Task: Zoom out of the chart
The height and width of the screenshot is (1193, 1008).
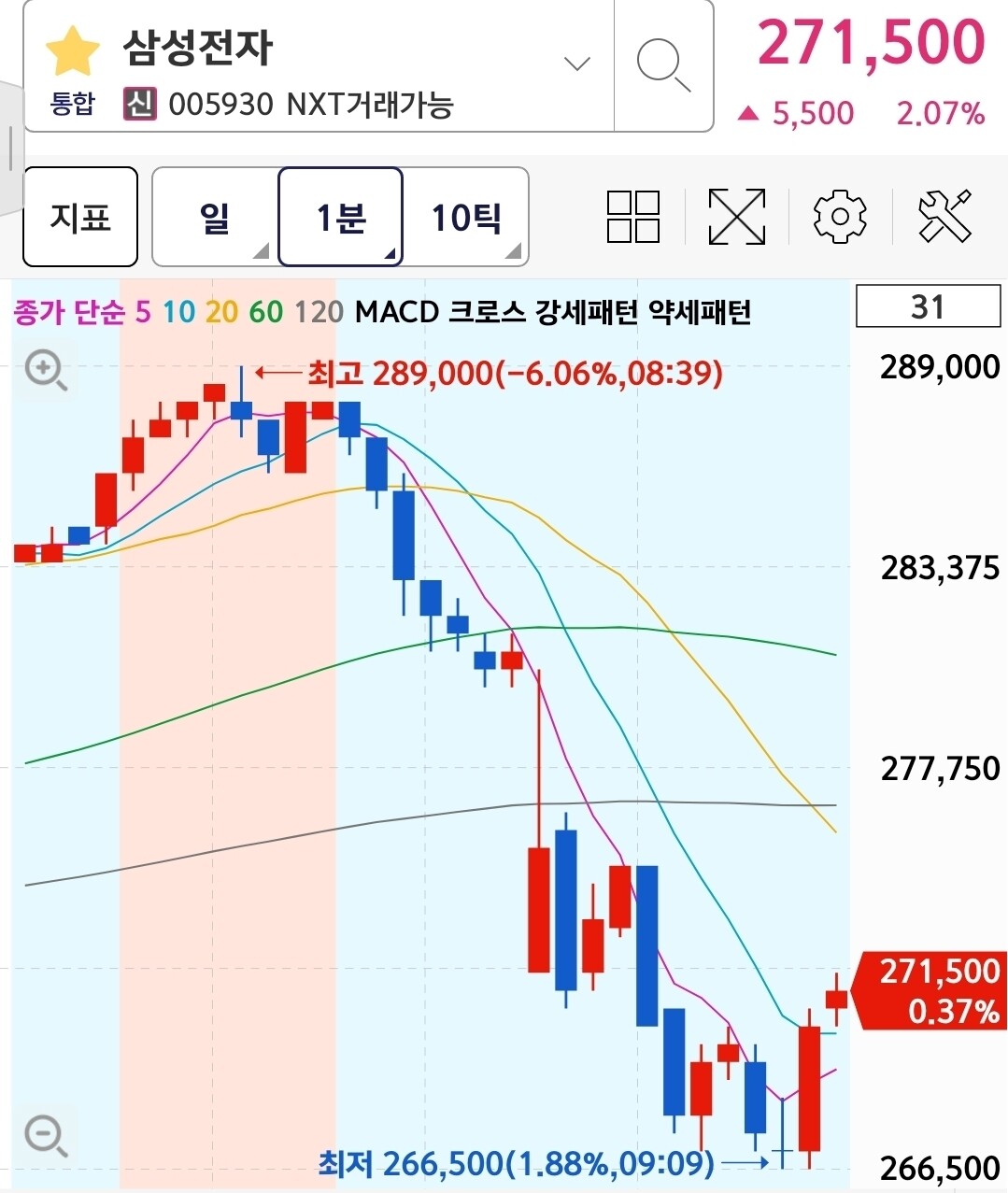Action: (46, 1136)
